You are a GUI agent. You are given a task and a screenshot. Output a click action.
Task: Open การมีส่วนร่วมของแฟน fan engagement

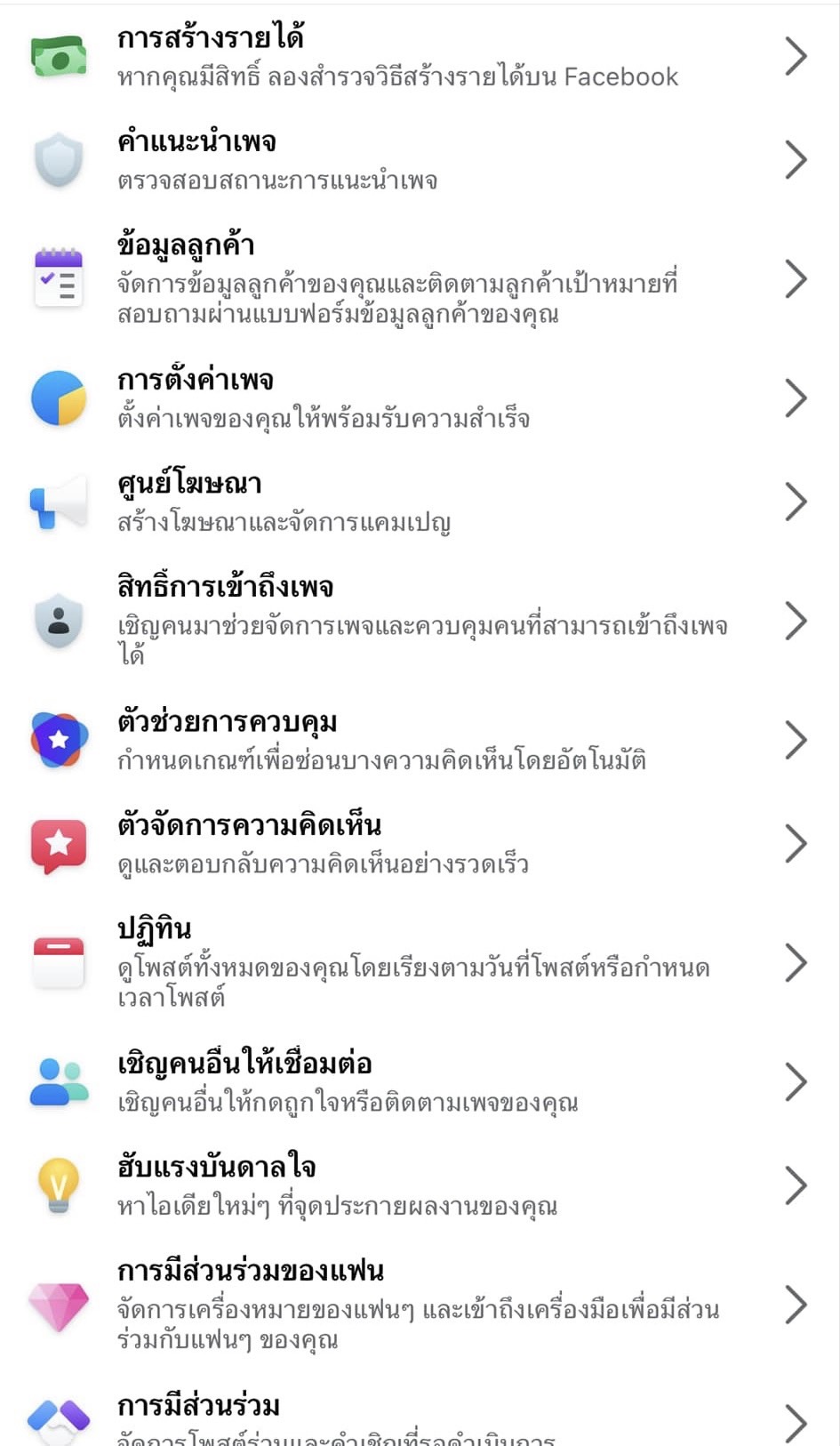point(420,1304)
